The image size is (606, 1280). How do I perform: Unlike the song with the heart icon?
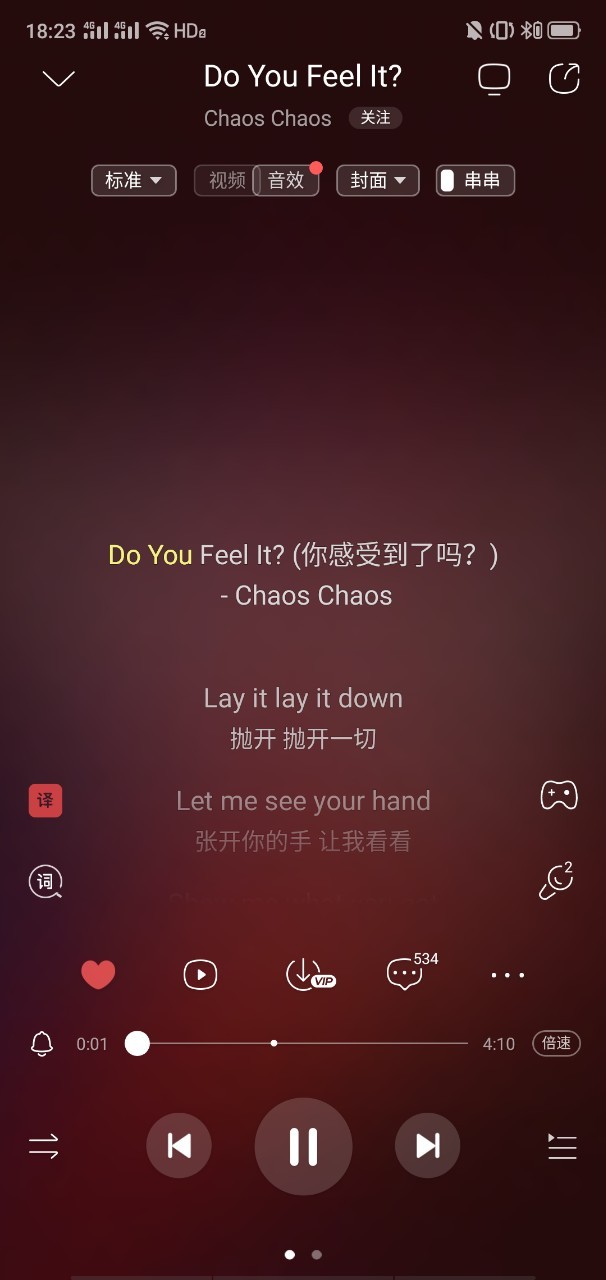98,974
